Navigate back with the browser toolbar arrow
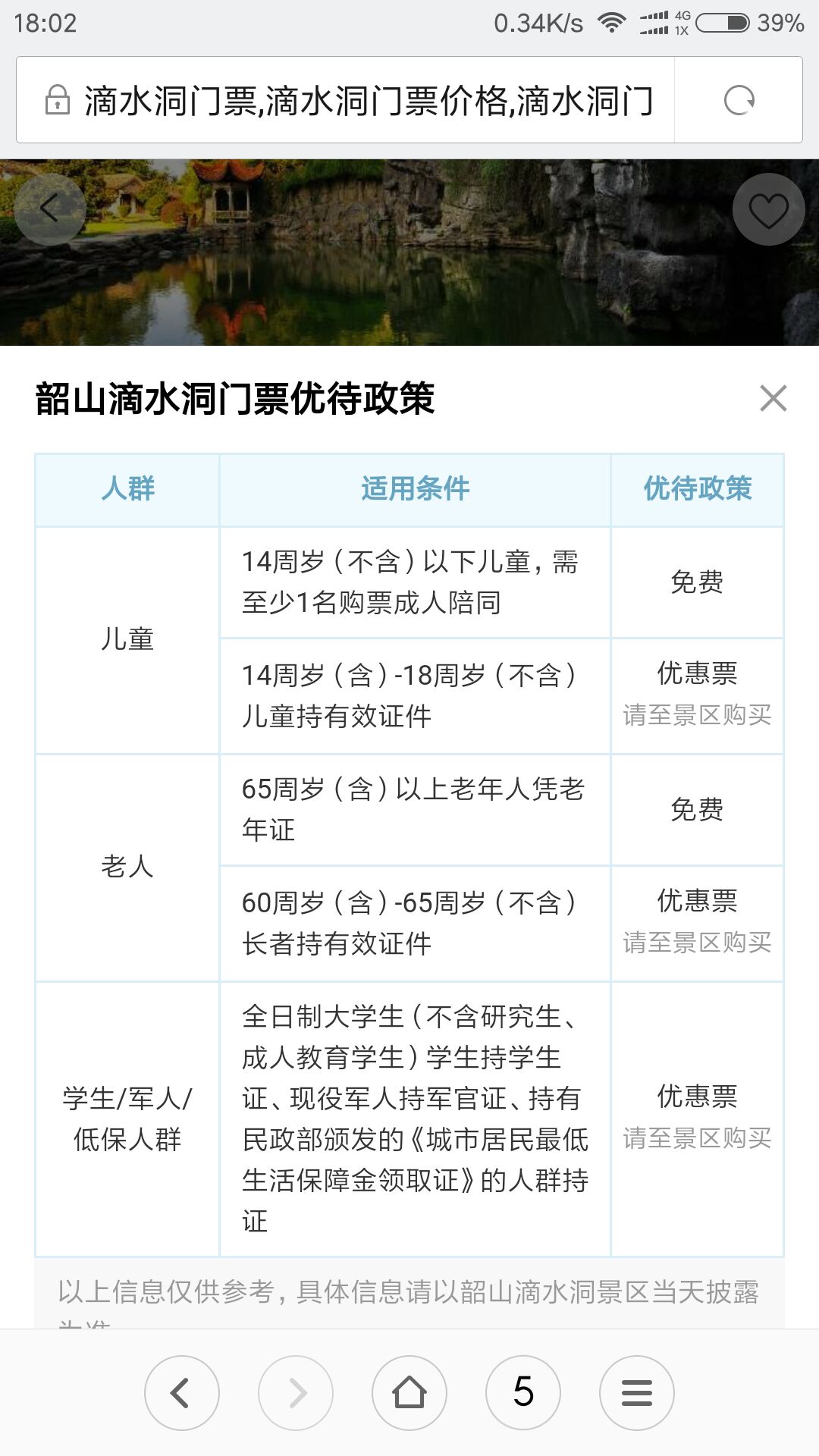 click(x=182, y=1392)
